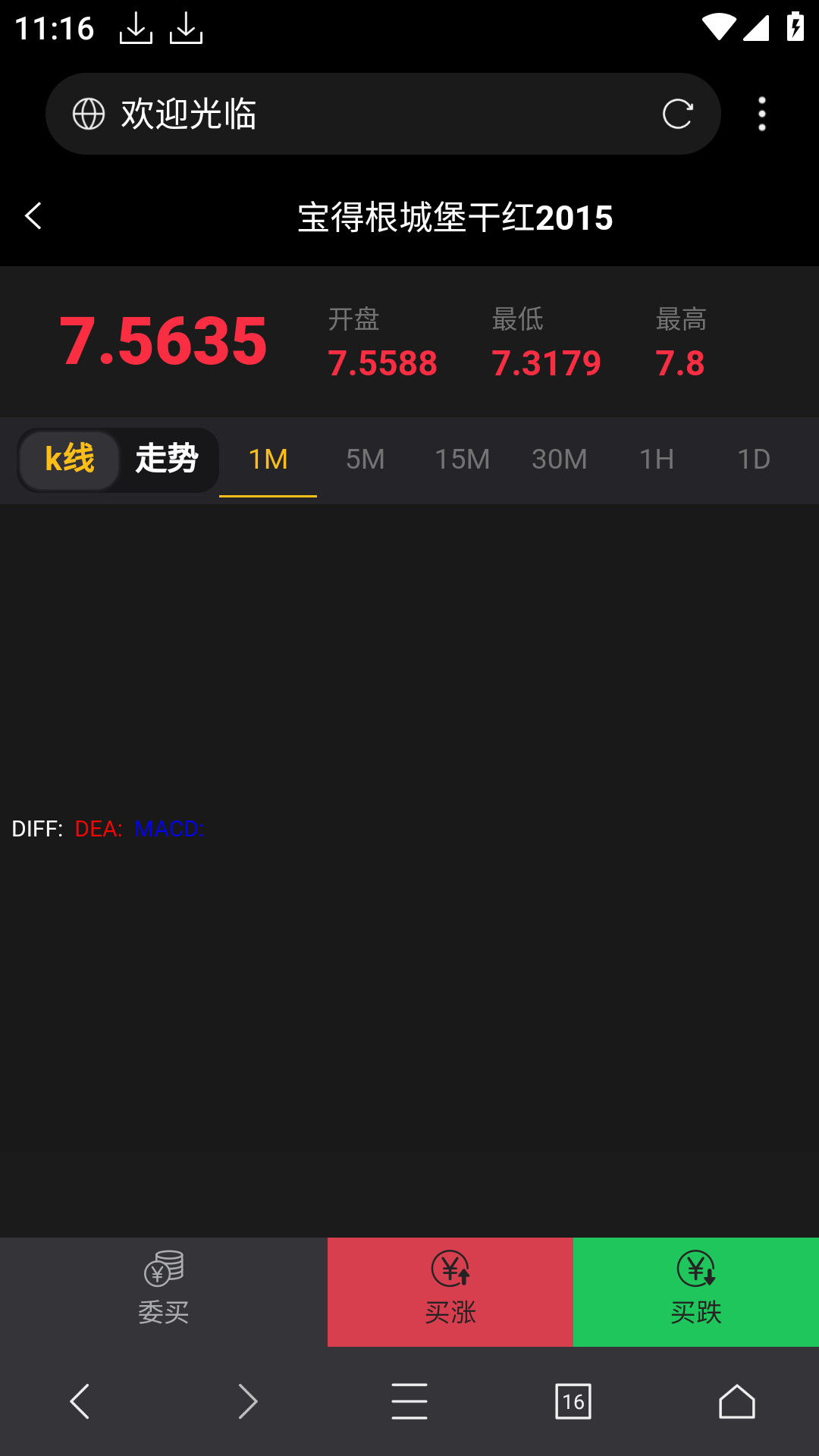Open 委买 entrusted orders
Image resolution: width=819 pixels, height=1456 pixels.
[164, 1292]
